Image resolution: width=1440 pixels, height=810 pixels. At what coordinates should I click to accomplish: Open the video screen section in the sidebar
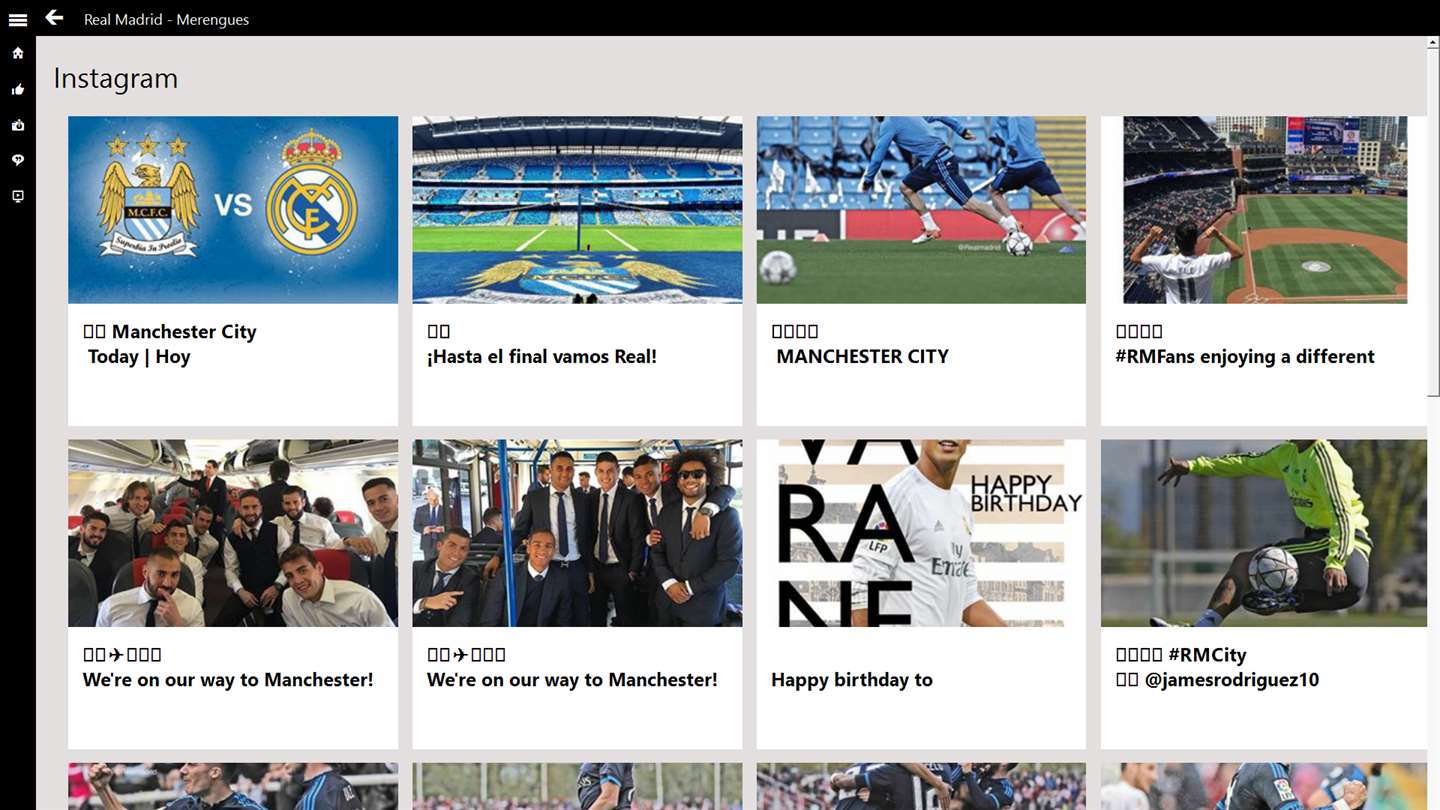(18, 197)
